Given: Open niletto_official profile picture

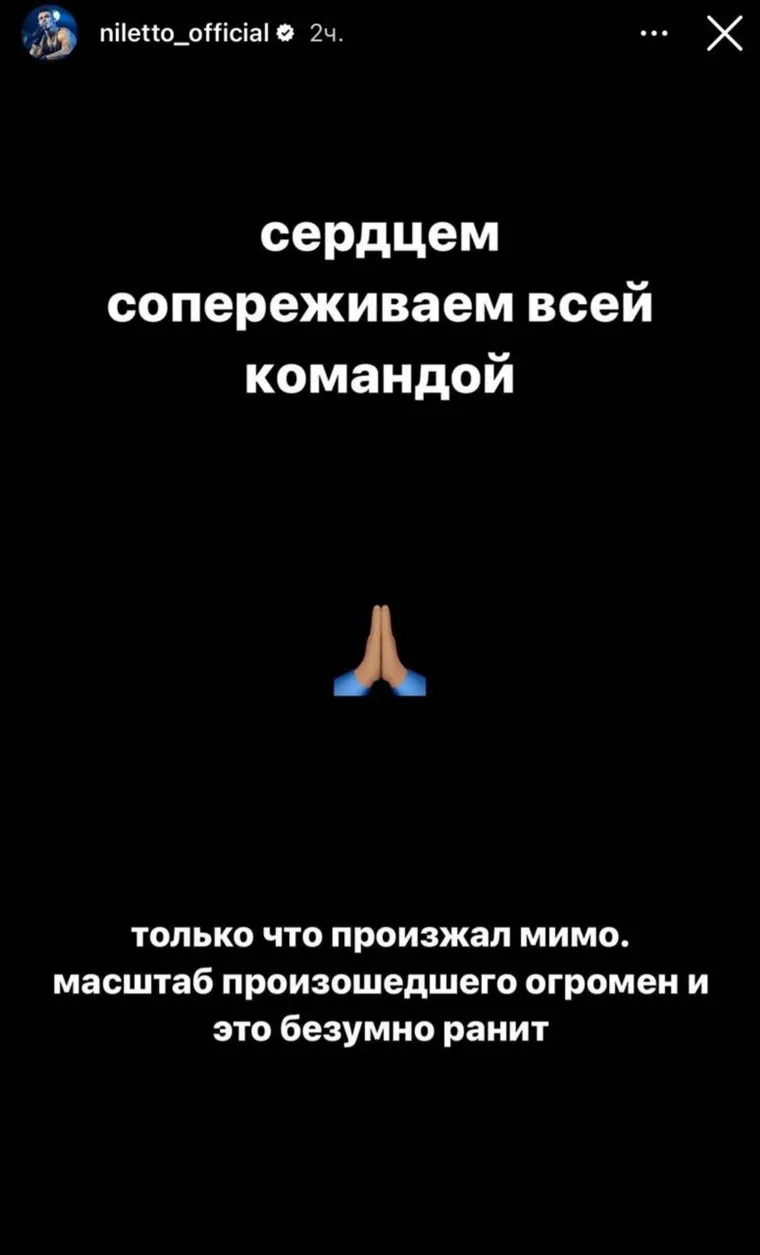Looking at the screenshot, I should point(50,34).
